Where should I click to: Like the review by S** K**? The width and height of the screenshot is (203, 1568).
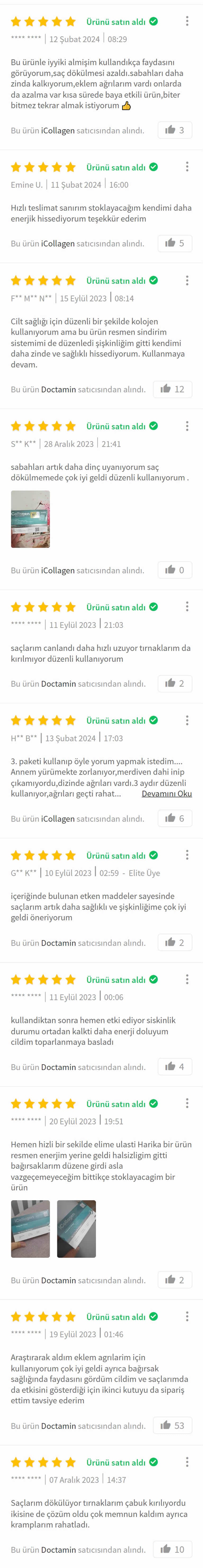pyautogui.click(x=174, y=570)
